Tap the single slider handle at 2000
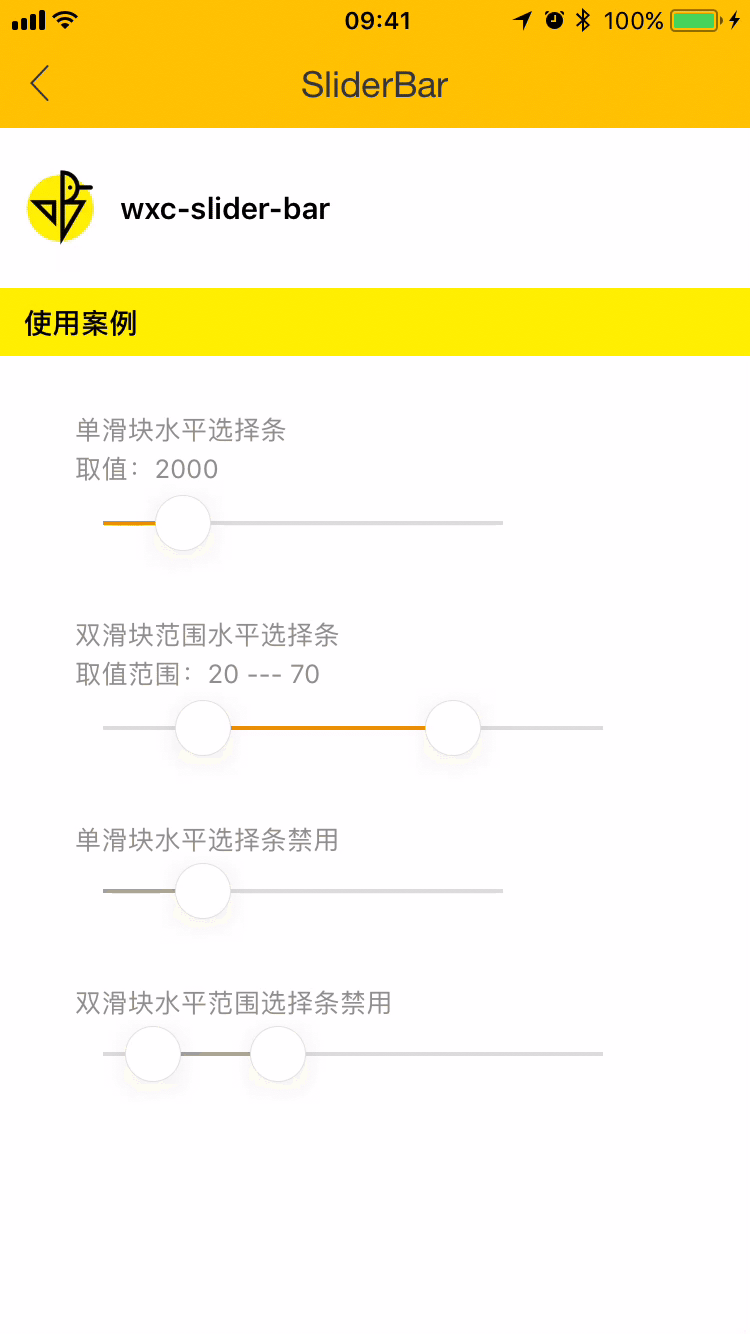Screen dimensions: 750x1334 pyautogui.click(x=183, y=522)
